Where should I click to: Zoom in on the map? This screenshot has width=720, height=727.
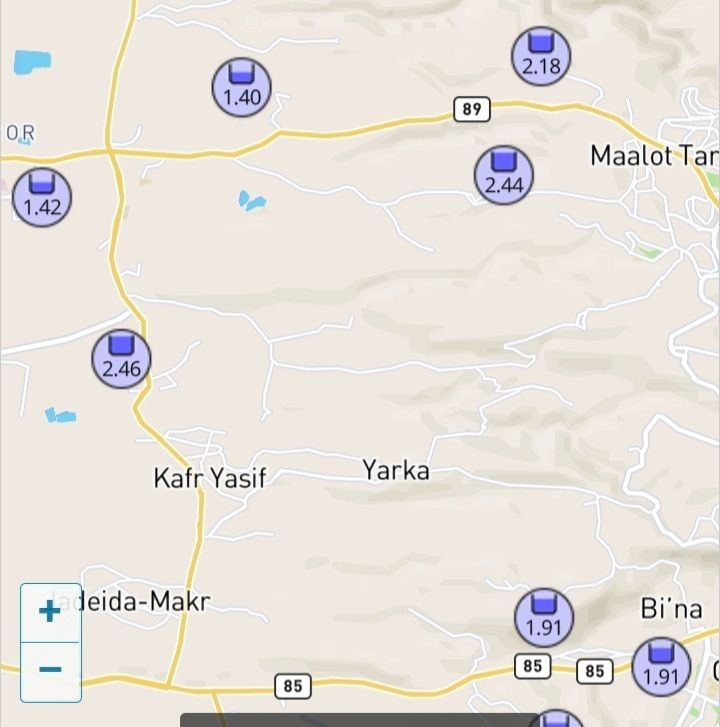click(x=50, y=612)
